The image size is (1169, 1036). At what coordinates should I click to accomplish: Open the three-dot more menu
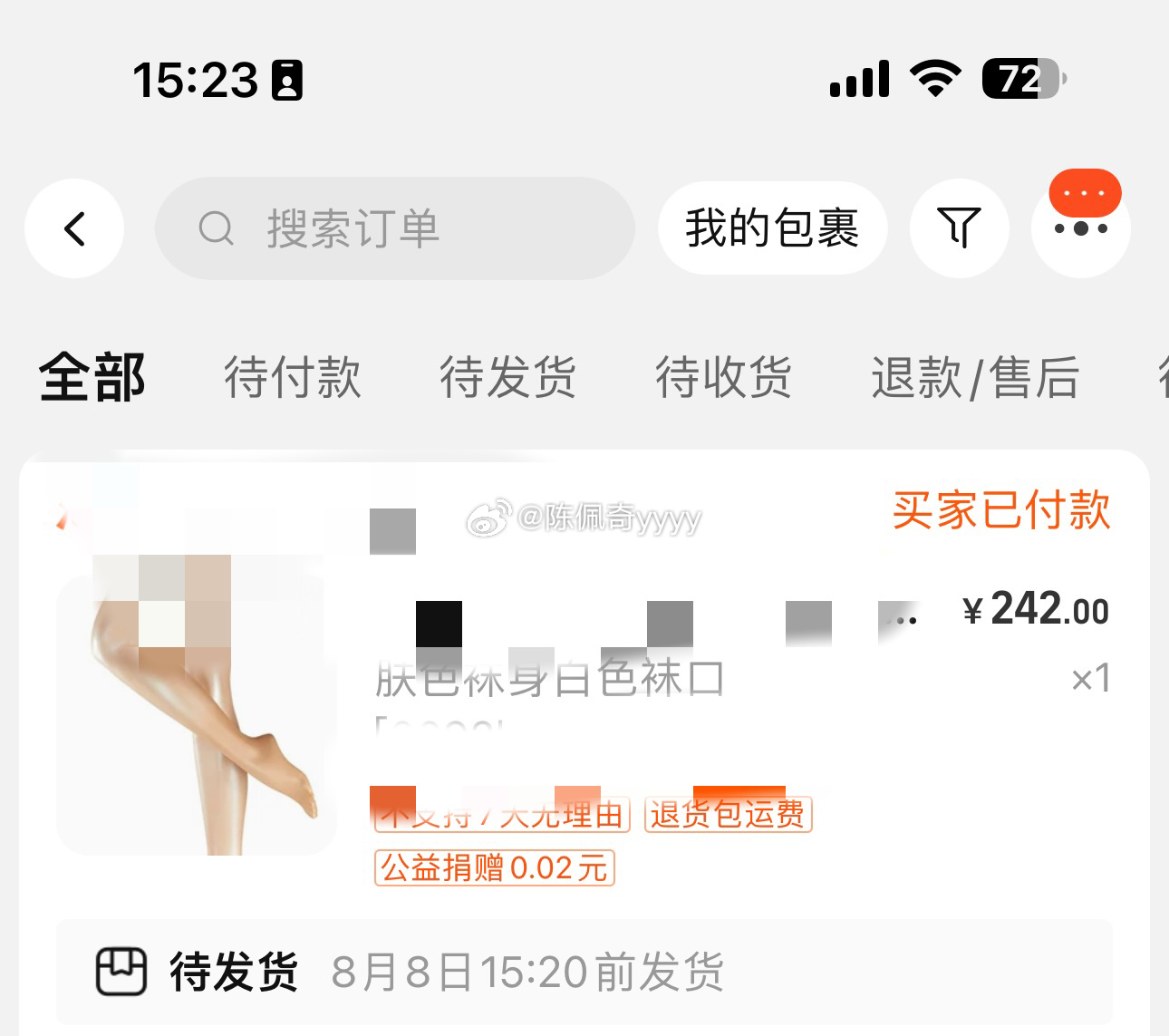pyautogui.click(x=1080, y=228)
